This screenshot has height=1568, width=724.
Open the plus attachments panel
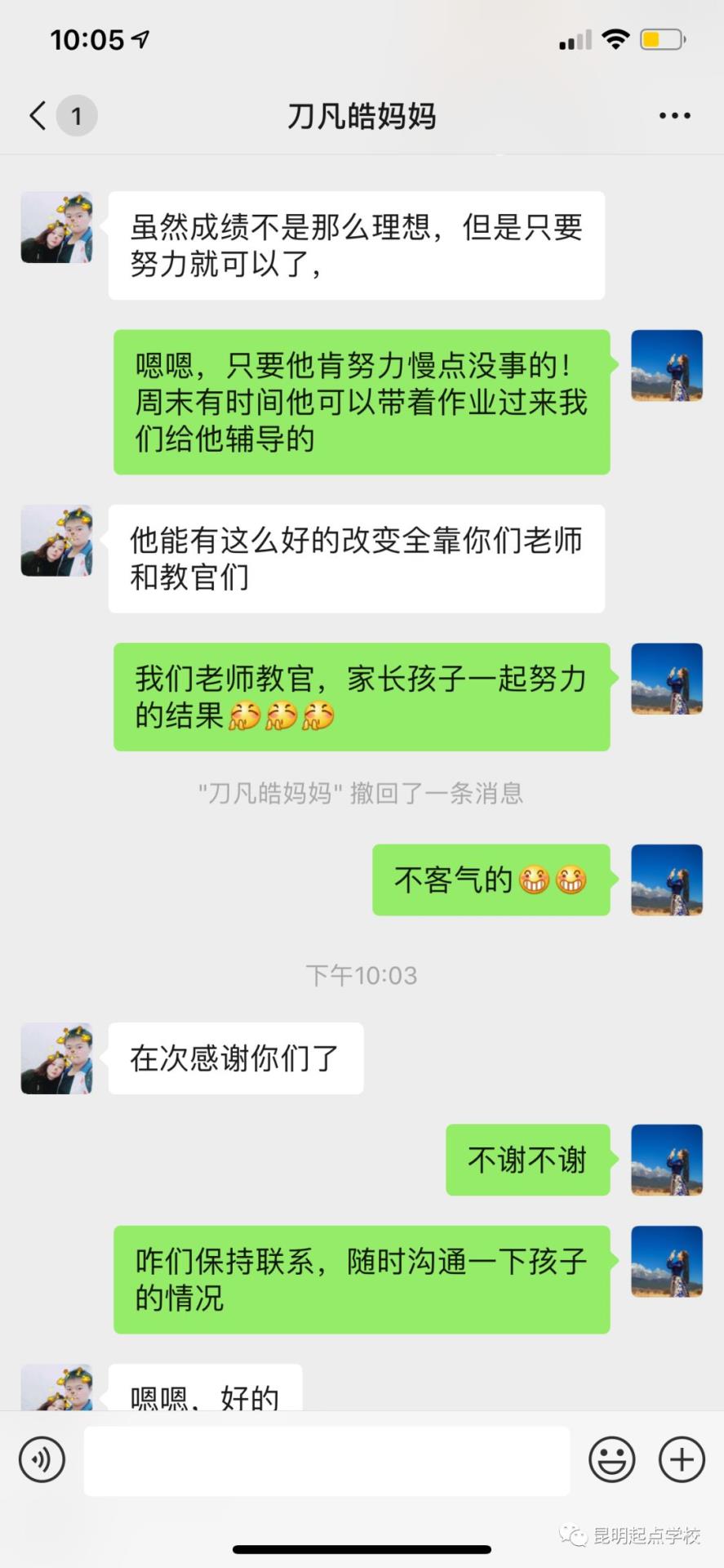pos(681,1459)
